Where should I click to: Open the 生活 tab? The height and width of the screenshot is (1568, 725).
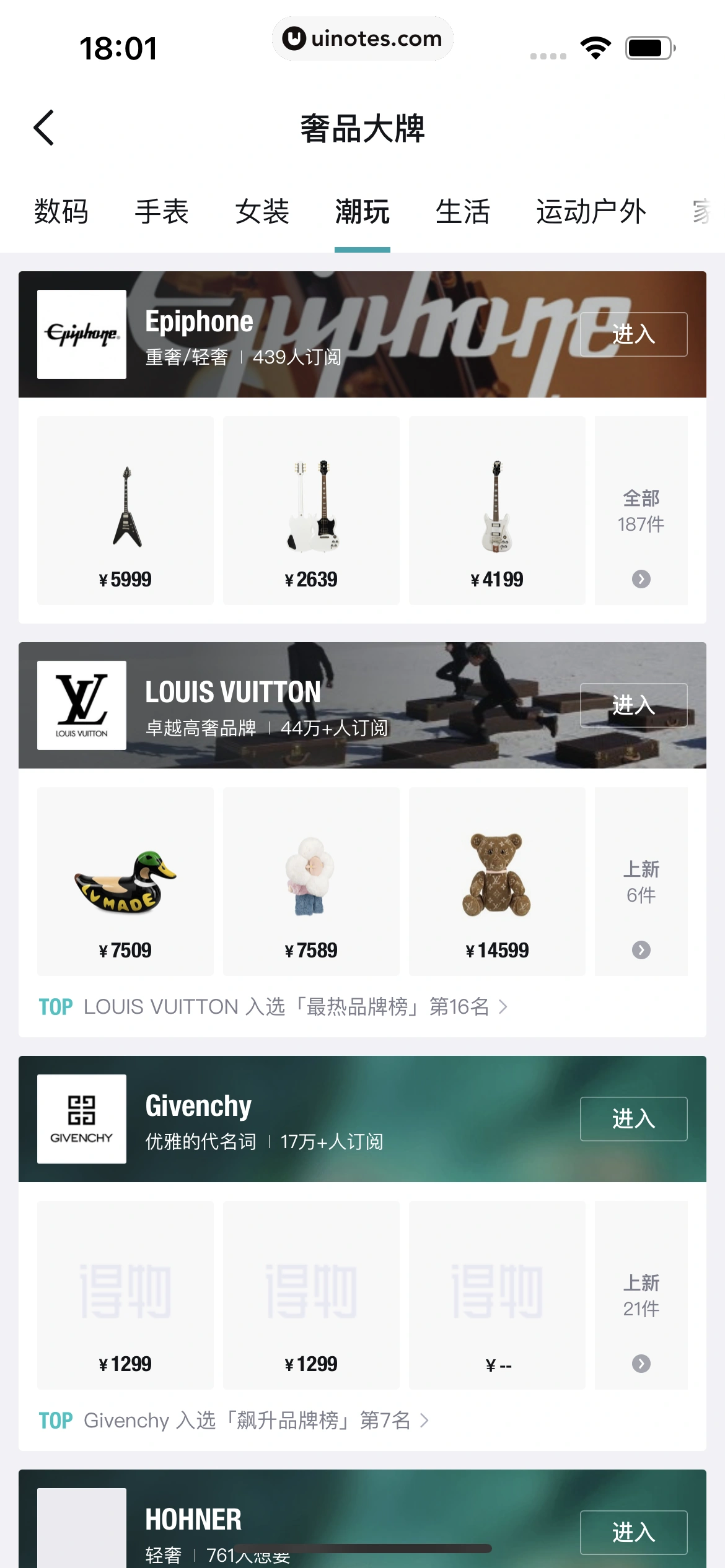[x=462, y=212]
